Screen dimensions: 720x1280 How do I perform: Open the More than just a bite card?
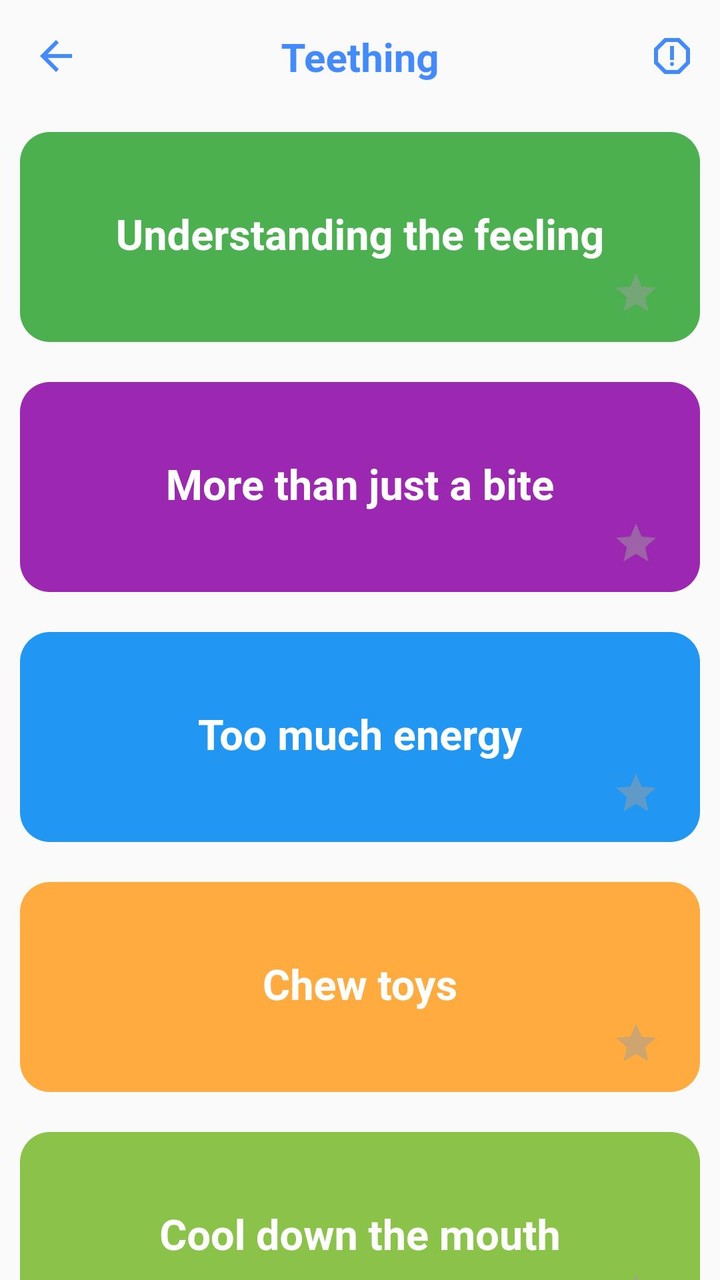(x=360, y=487)
